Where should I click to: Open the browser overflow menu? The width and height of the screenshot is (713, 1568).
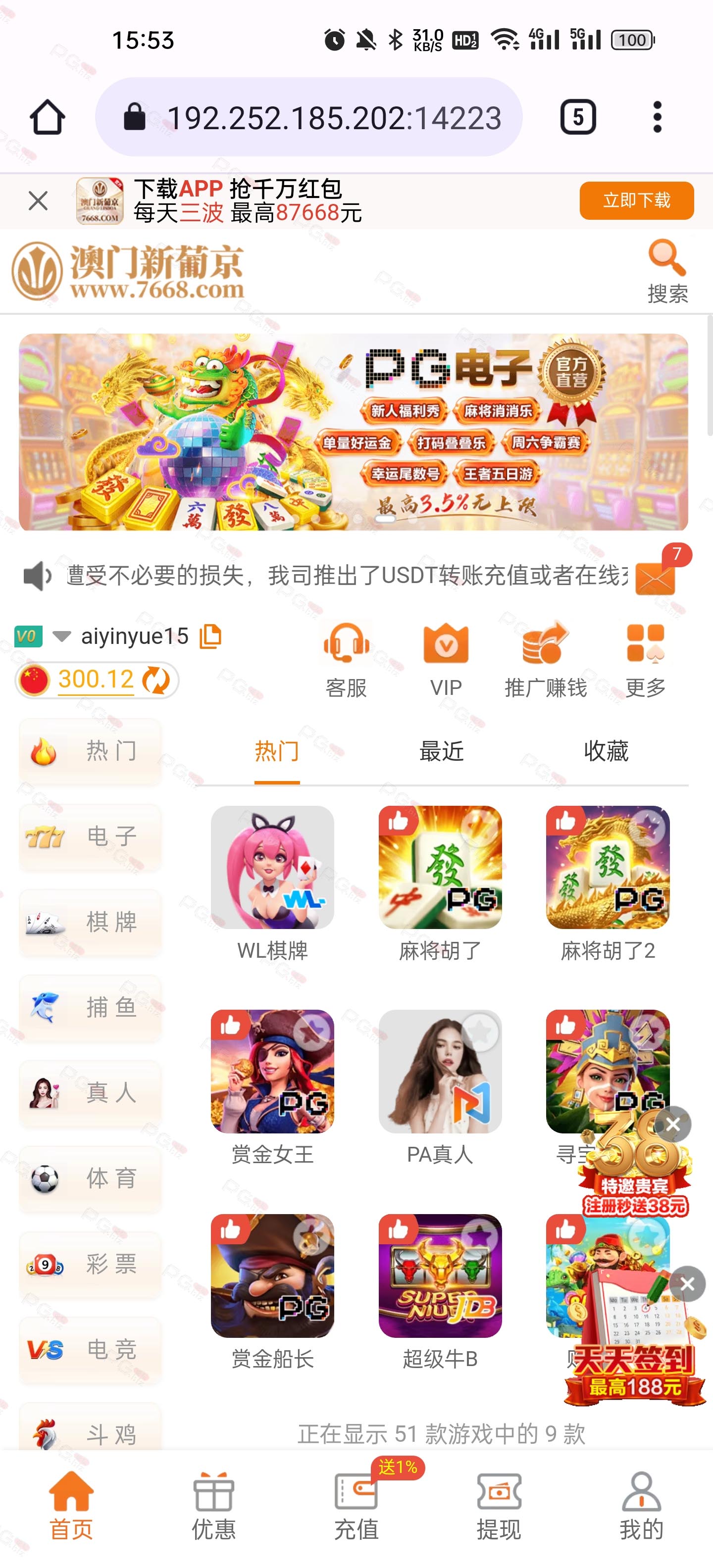[x=657, y=117]
